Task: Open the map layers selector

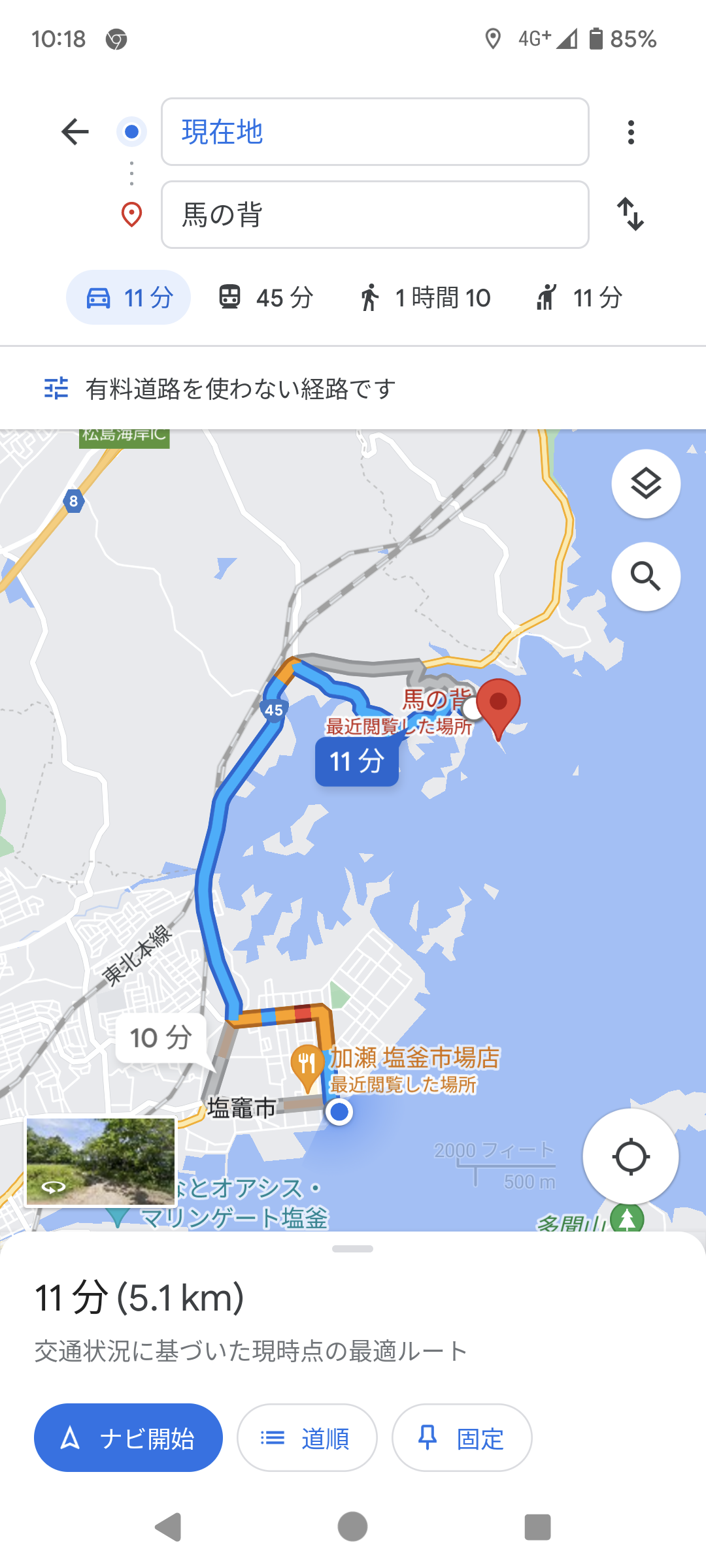Action: [x=646, y=484]
